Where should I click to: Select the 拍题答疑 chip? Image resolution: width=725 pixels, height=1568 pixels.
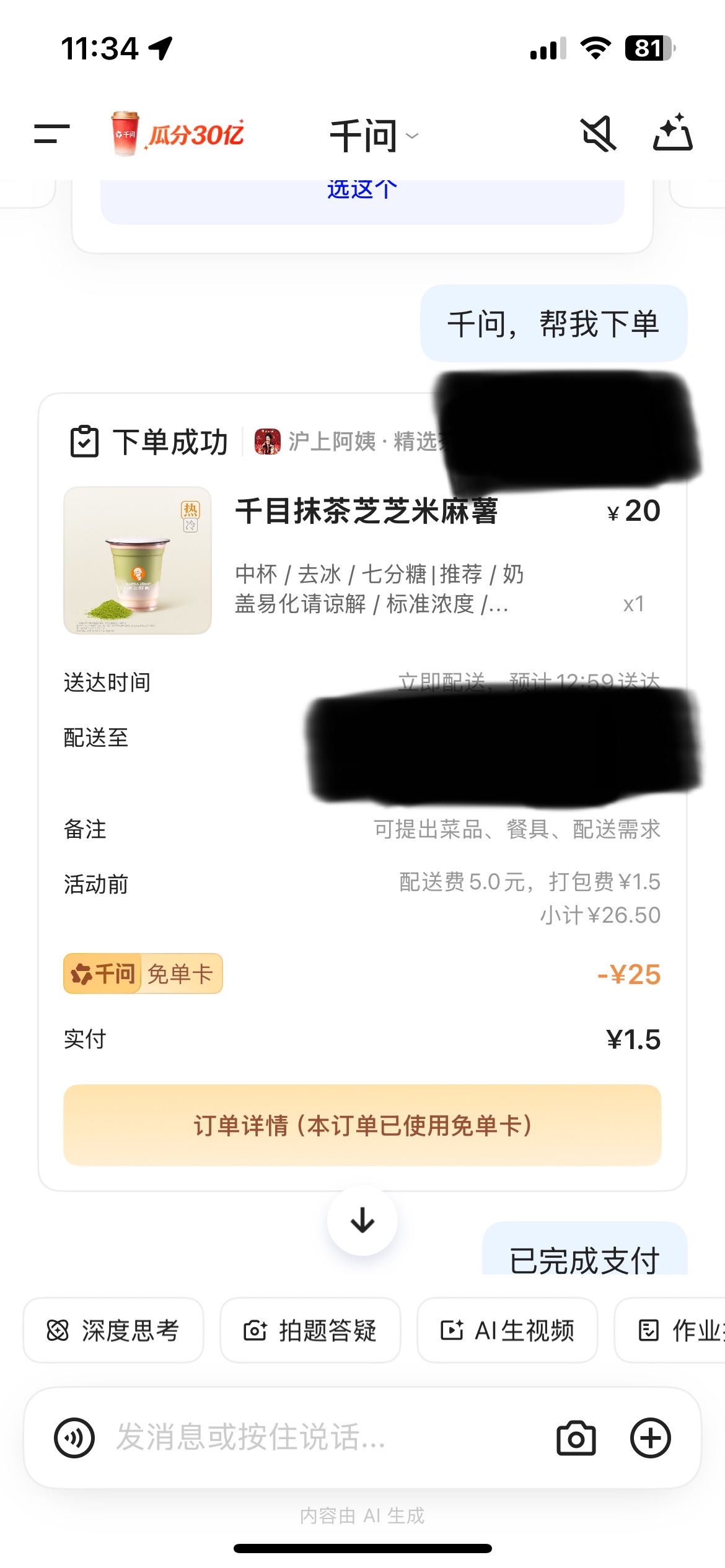click(310, 1330)
